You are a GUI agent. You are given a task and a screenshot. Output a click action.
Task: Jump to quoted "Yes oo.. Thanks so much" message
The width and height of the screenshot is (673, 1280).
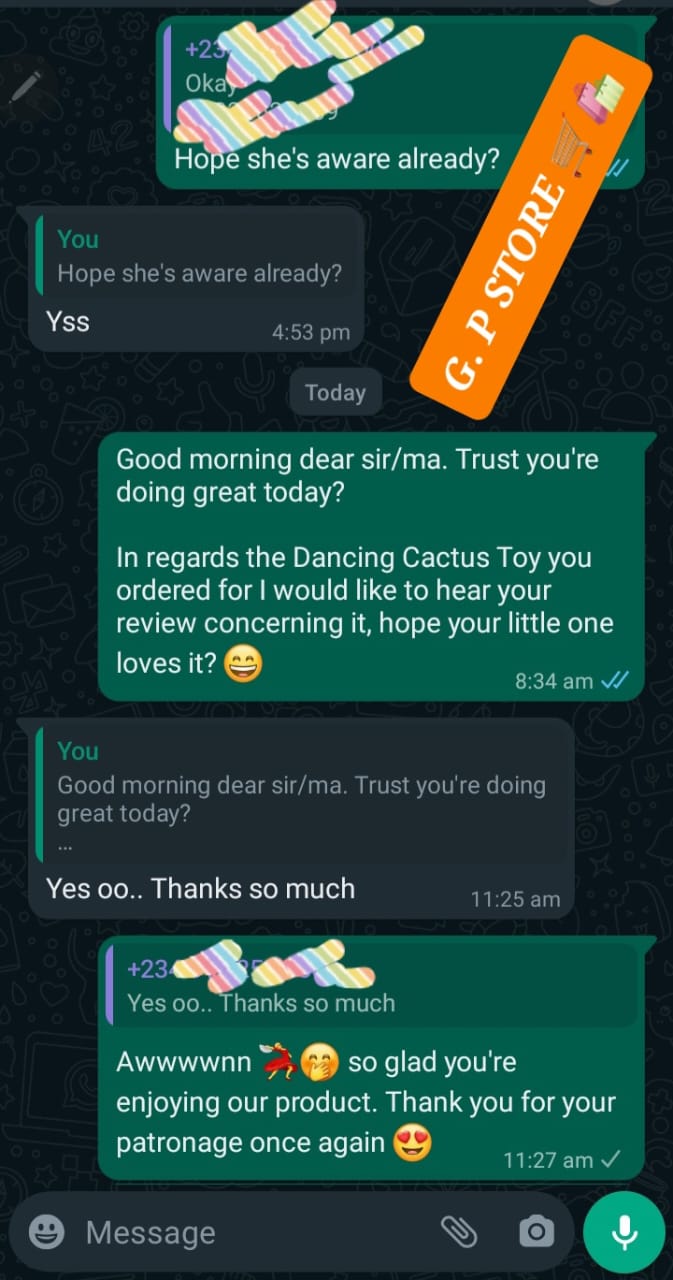point(370,986)
